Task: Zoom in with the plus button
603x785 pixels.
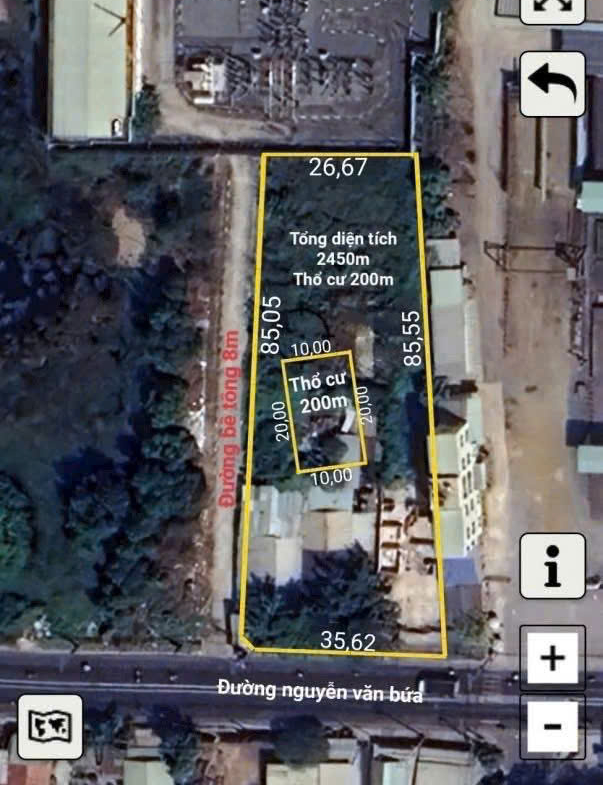Action: pyautogui.click(x=552, y=658)
